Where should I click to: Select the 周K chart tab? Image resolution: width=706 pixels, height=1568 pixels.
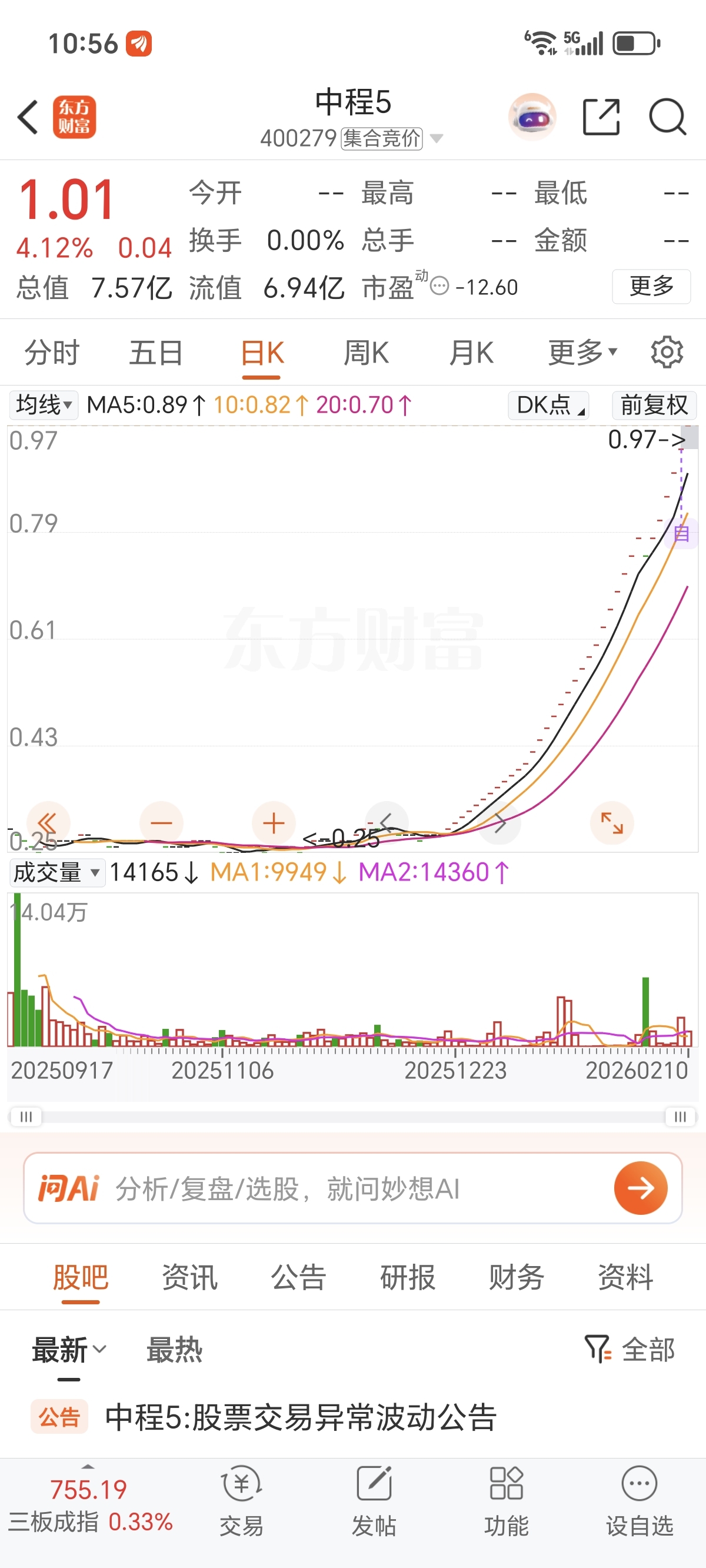tap(366, 353)
